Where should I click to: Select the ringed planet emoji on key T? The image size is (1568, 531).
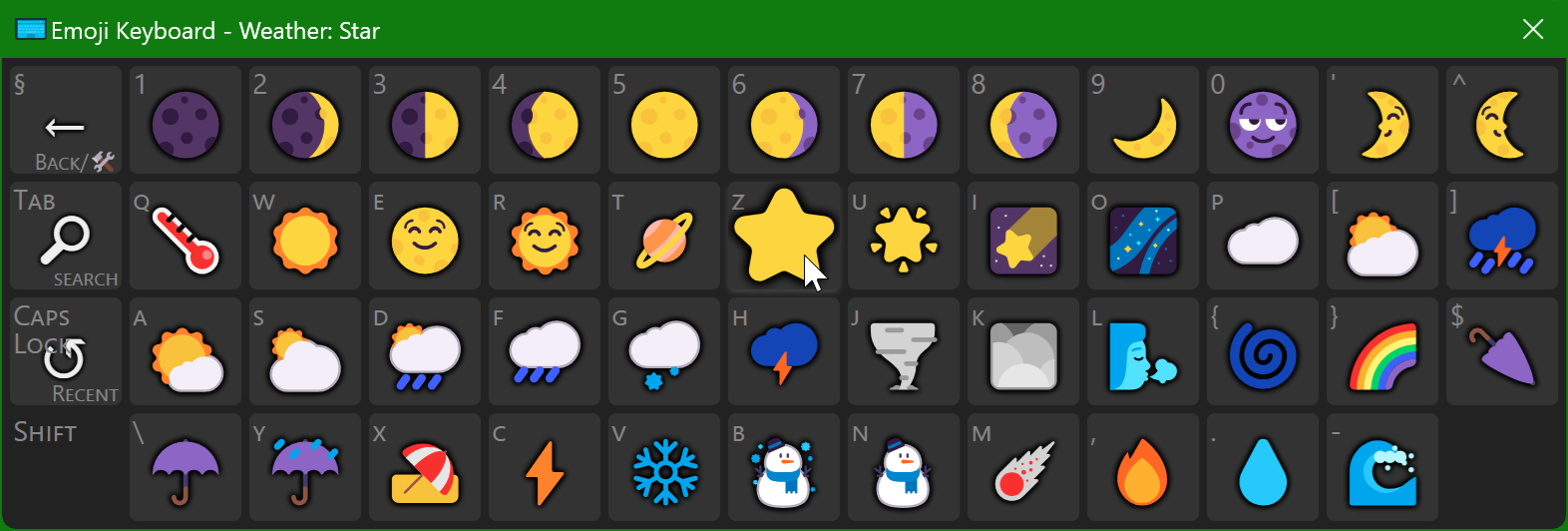tap(664, 240)
